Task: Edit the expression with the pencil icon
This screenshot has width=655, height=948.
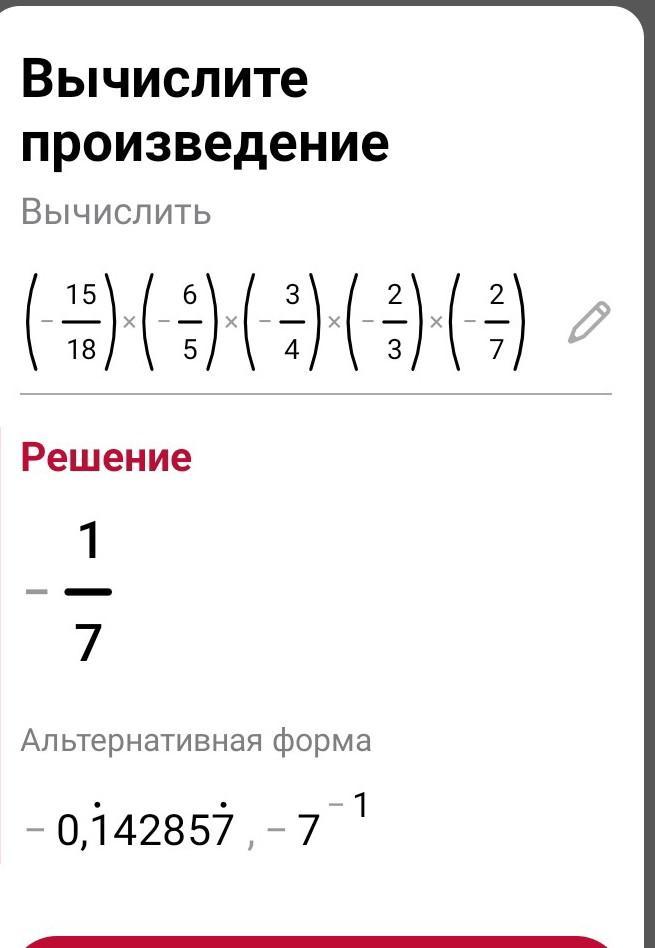Action: [589, 322]
